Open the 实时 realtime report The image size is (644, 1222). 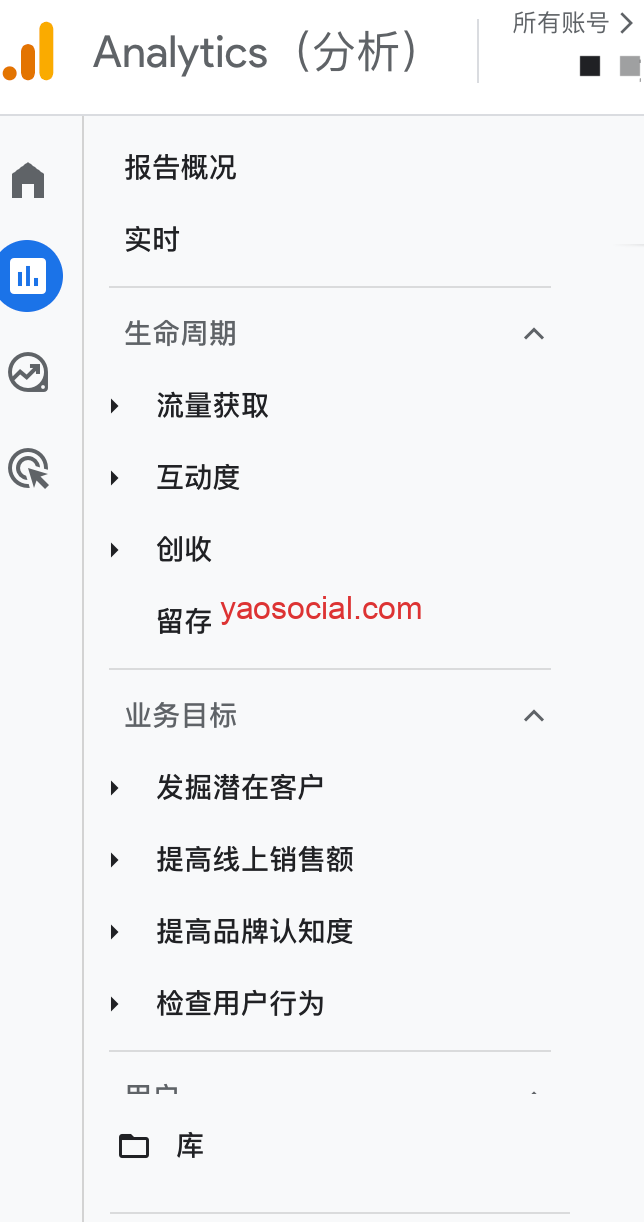(152, 240)
